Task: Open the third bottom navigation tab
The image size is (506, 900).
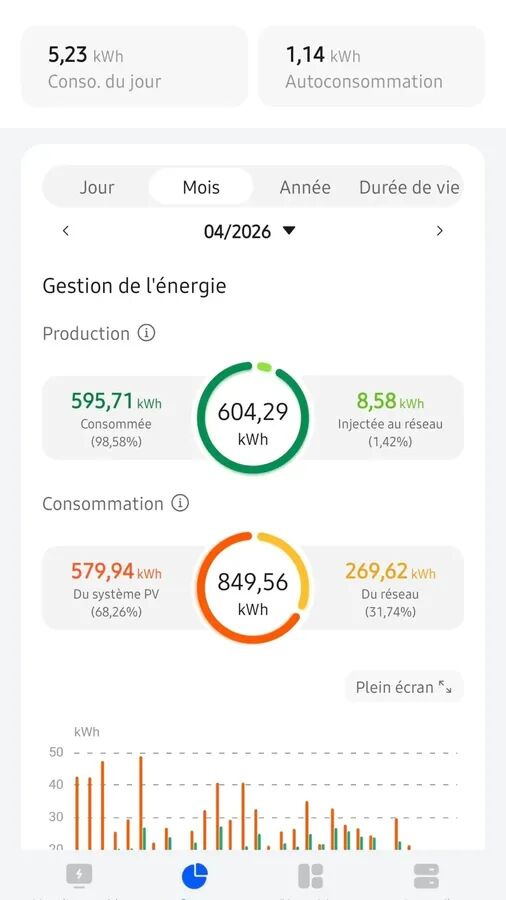Action: coord(311,876)
